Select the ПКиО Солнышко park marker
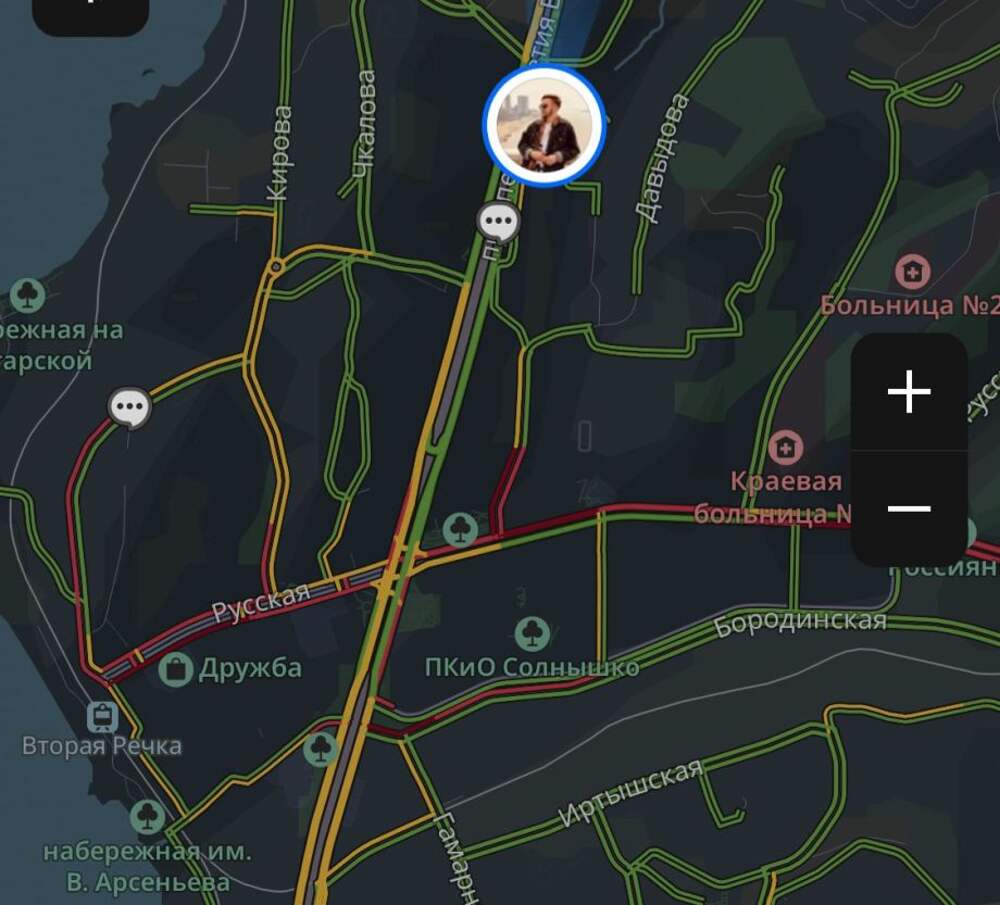The height and width of the screenshot is (905, 1000). [532, 633]
